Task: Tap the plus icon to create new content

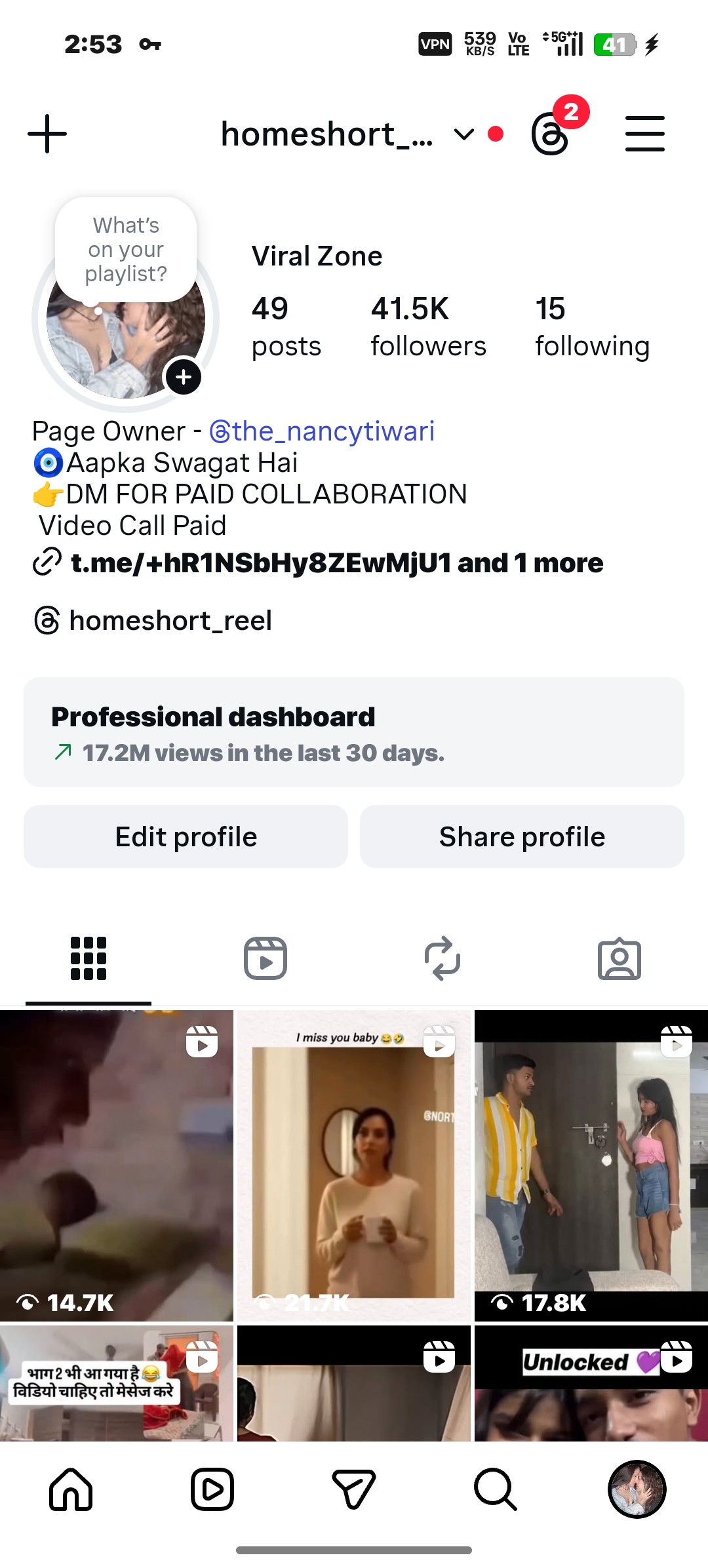Action: pos(47,134)
